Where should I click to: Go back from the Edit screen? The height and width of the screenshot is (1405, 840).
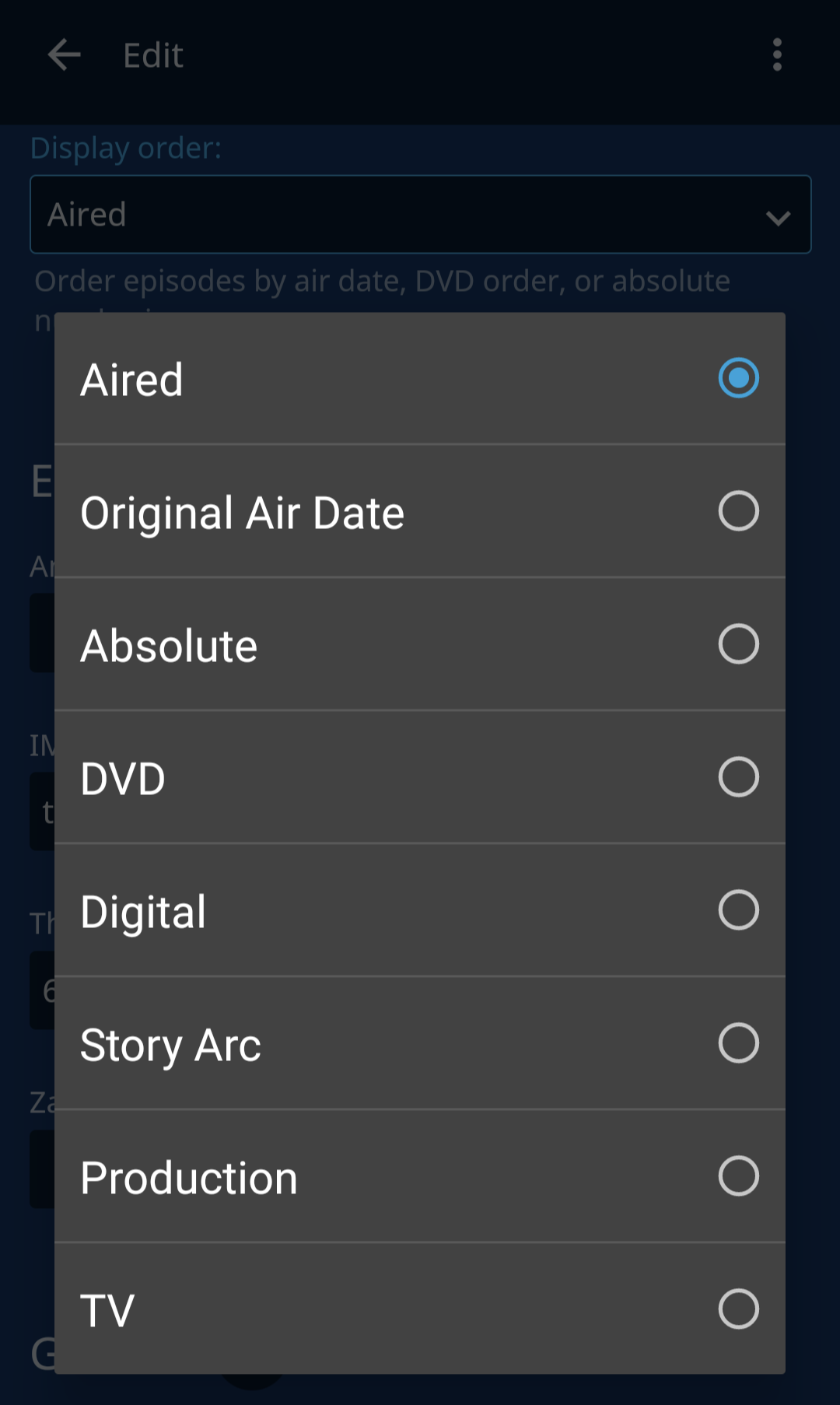coord(64,55)
